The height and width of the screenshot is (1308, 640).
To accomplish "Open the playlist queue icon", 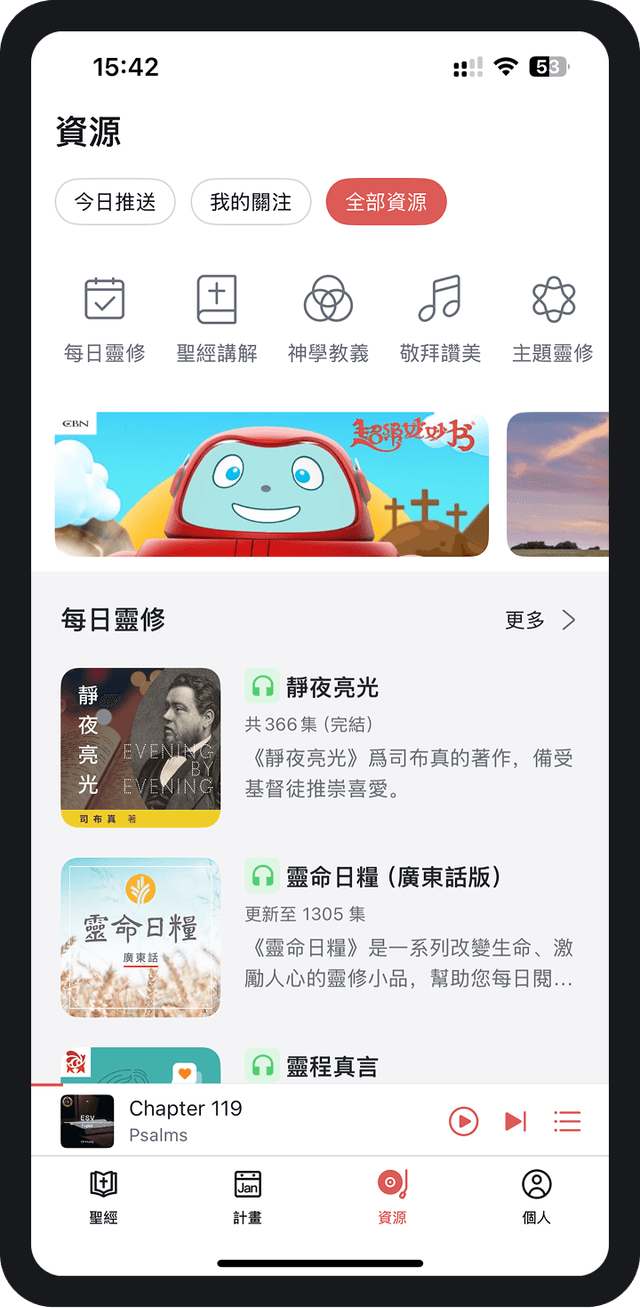I will click(x=567, y=1121).
